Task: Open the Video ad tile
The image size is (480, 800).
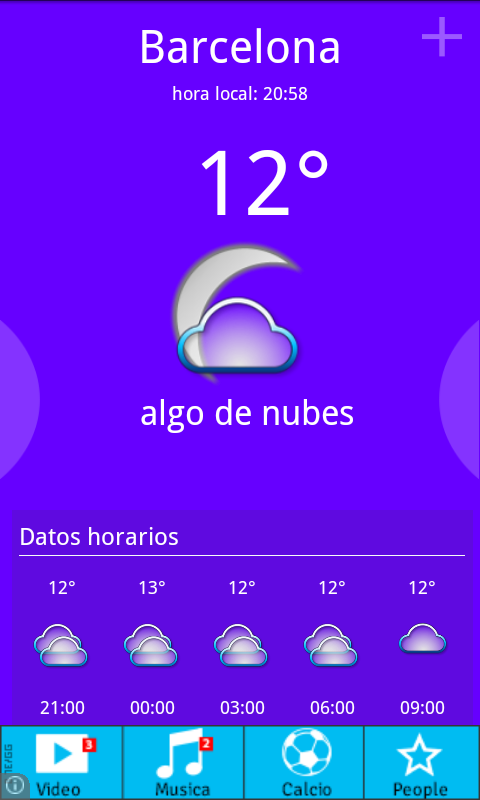Action: click(62, 762)
